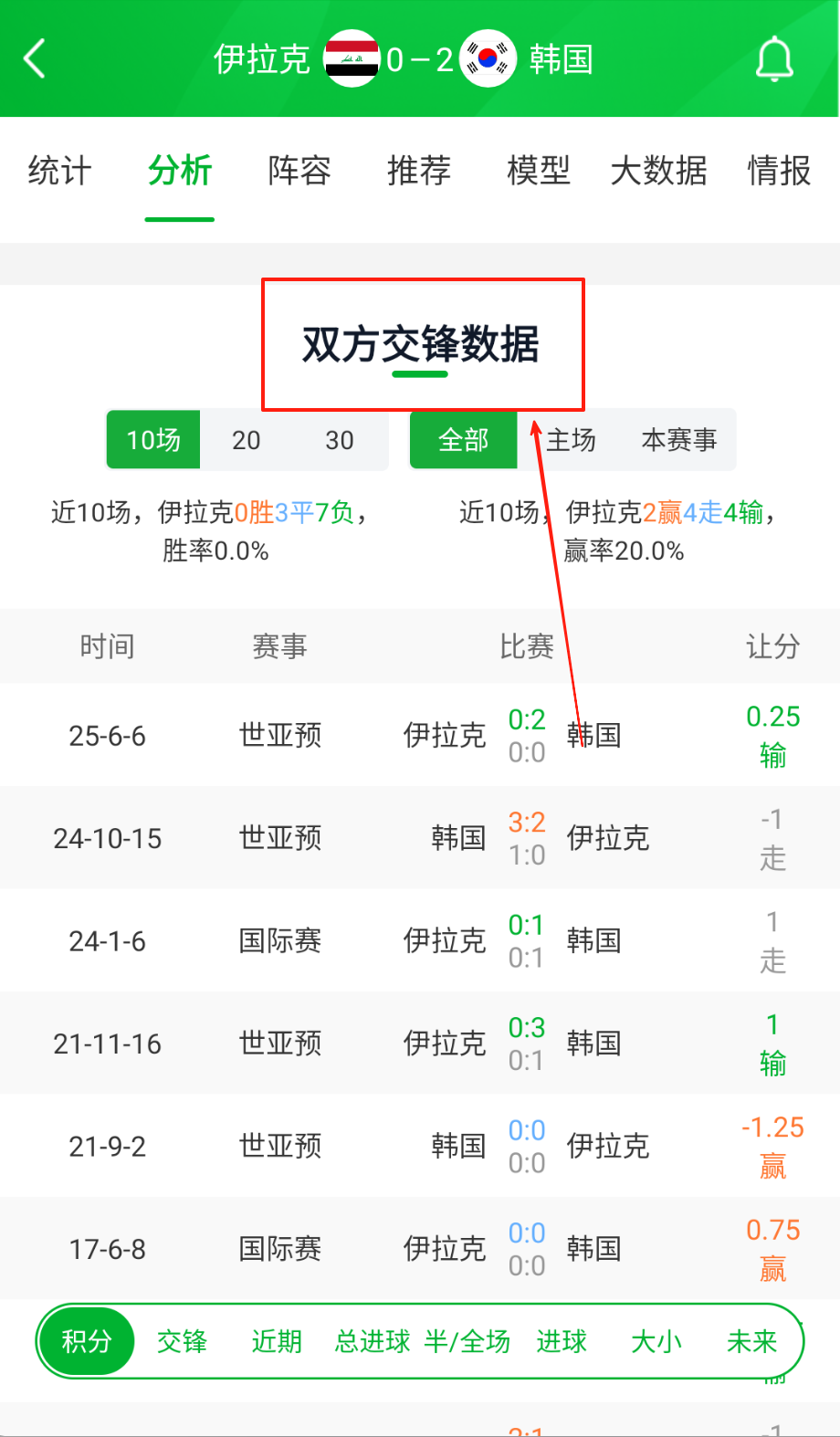Jump to the 半/全场 section
The height and width of the screenshot is (1437, 840).
pos(467,1341)
